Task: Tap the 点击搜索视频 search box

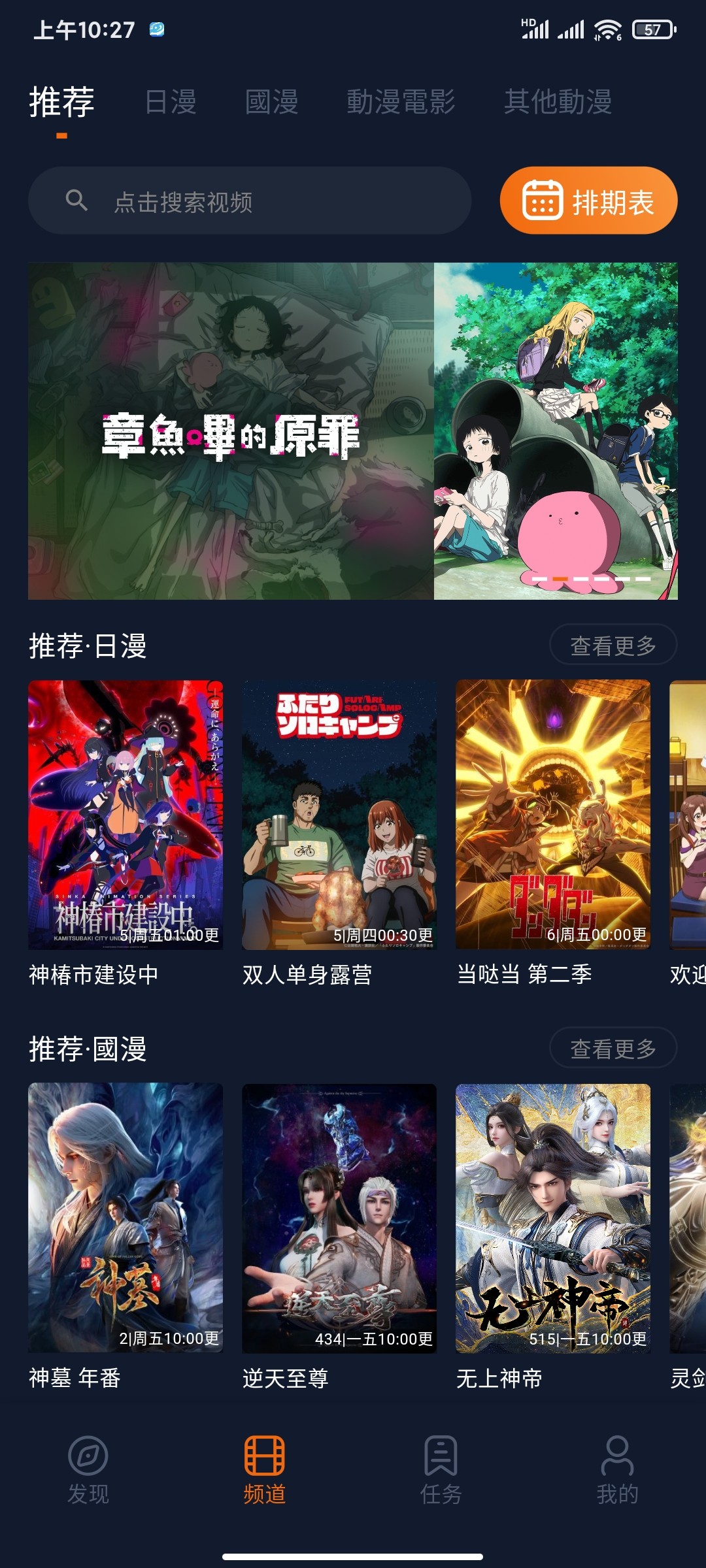Action: coord(249,201)
